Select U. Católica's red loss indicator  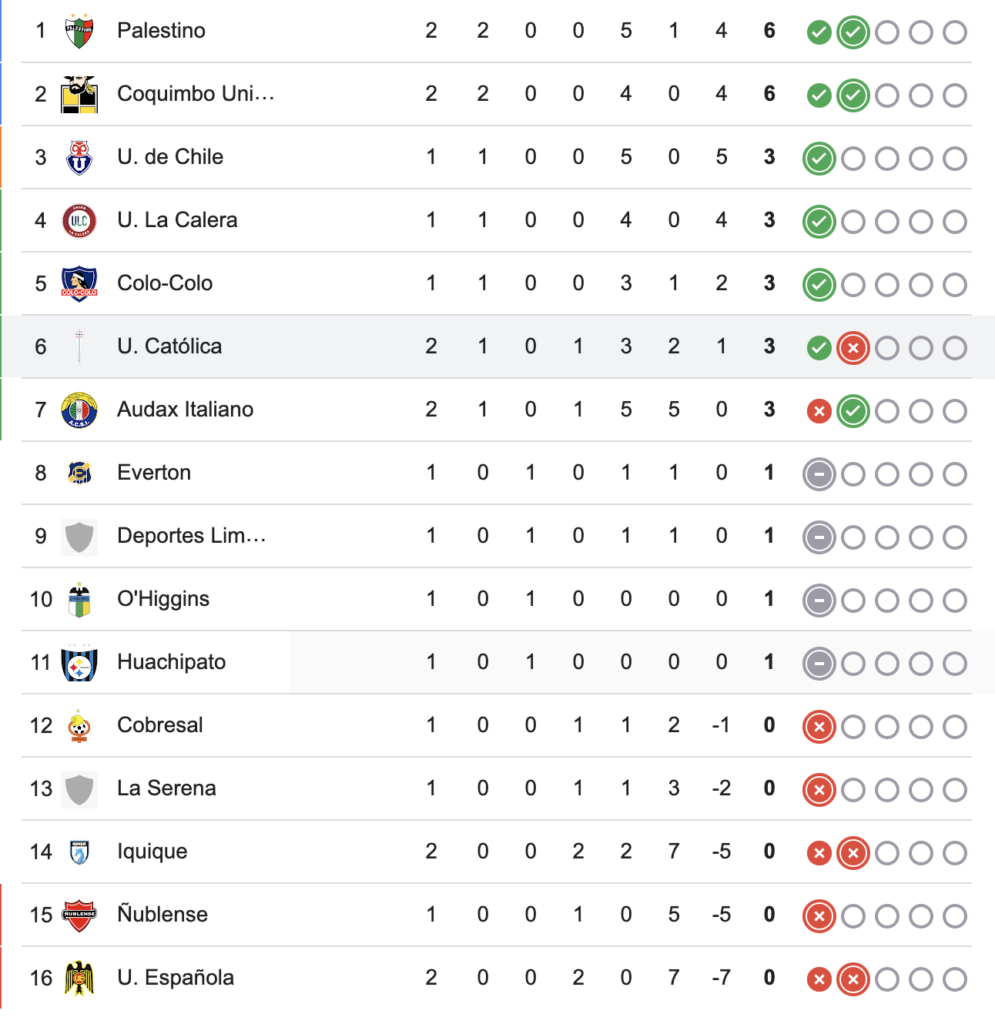pos(852,347)
